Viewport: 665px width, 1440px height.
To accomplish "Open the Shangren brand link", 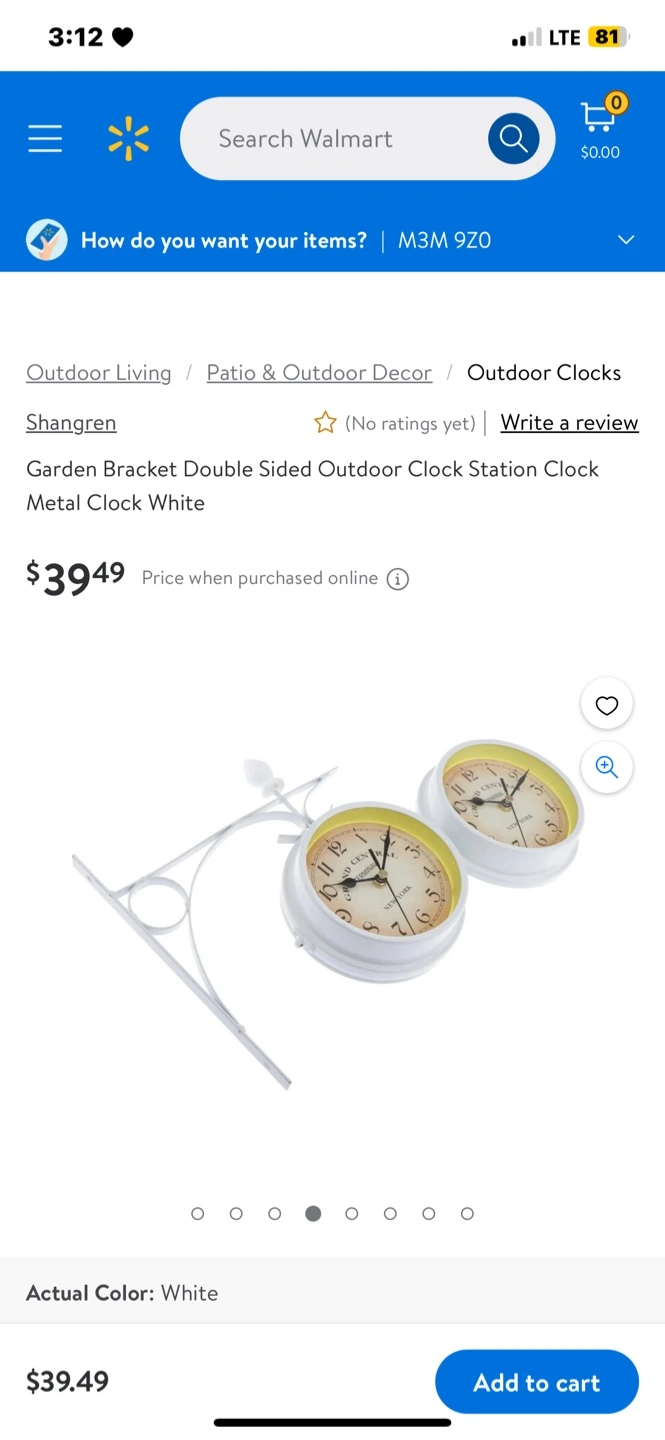I will pyautogui.click(x=71, y=423).
